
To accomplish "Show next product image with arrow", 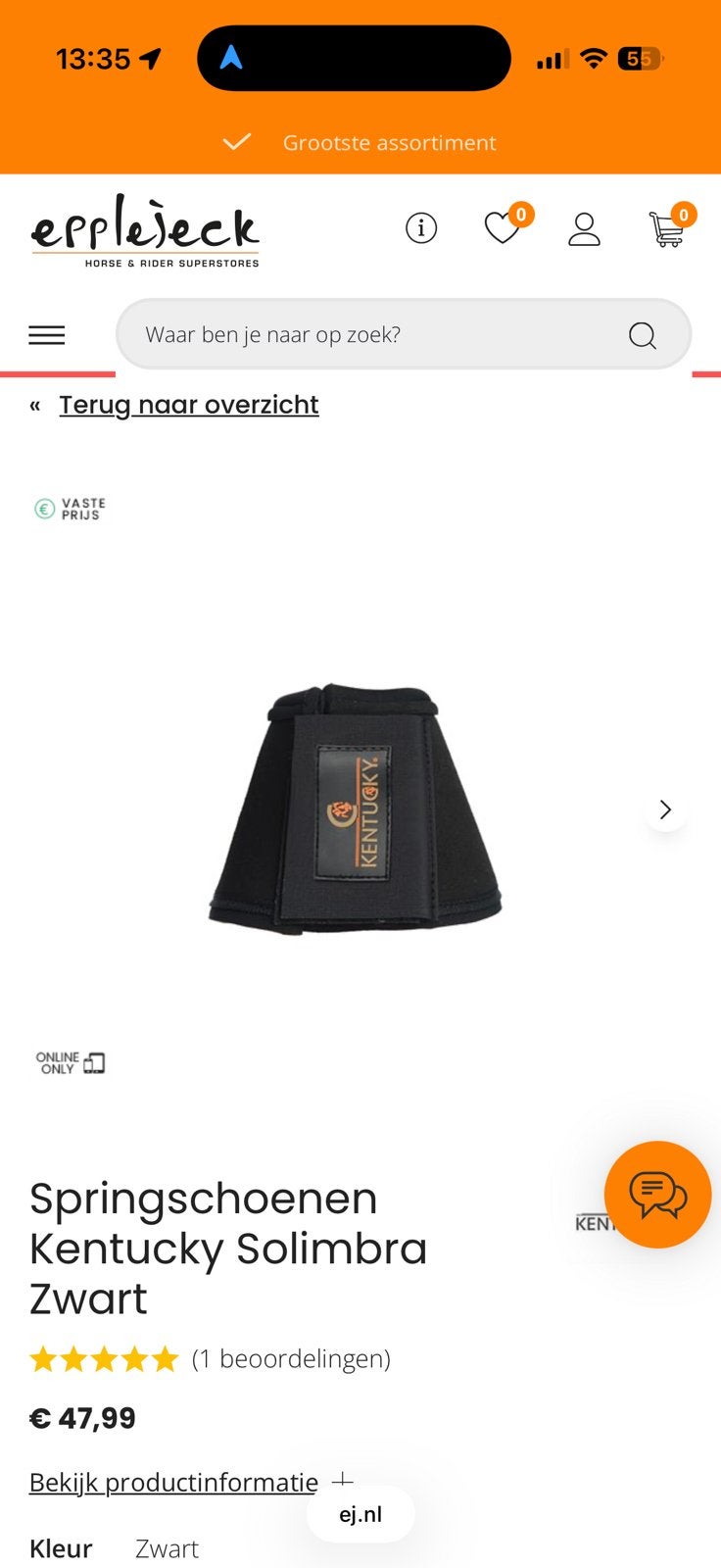I will (x=666, y=809).
